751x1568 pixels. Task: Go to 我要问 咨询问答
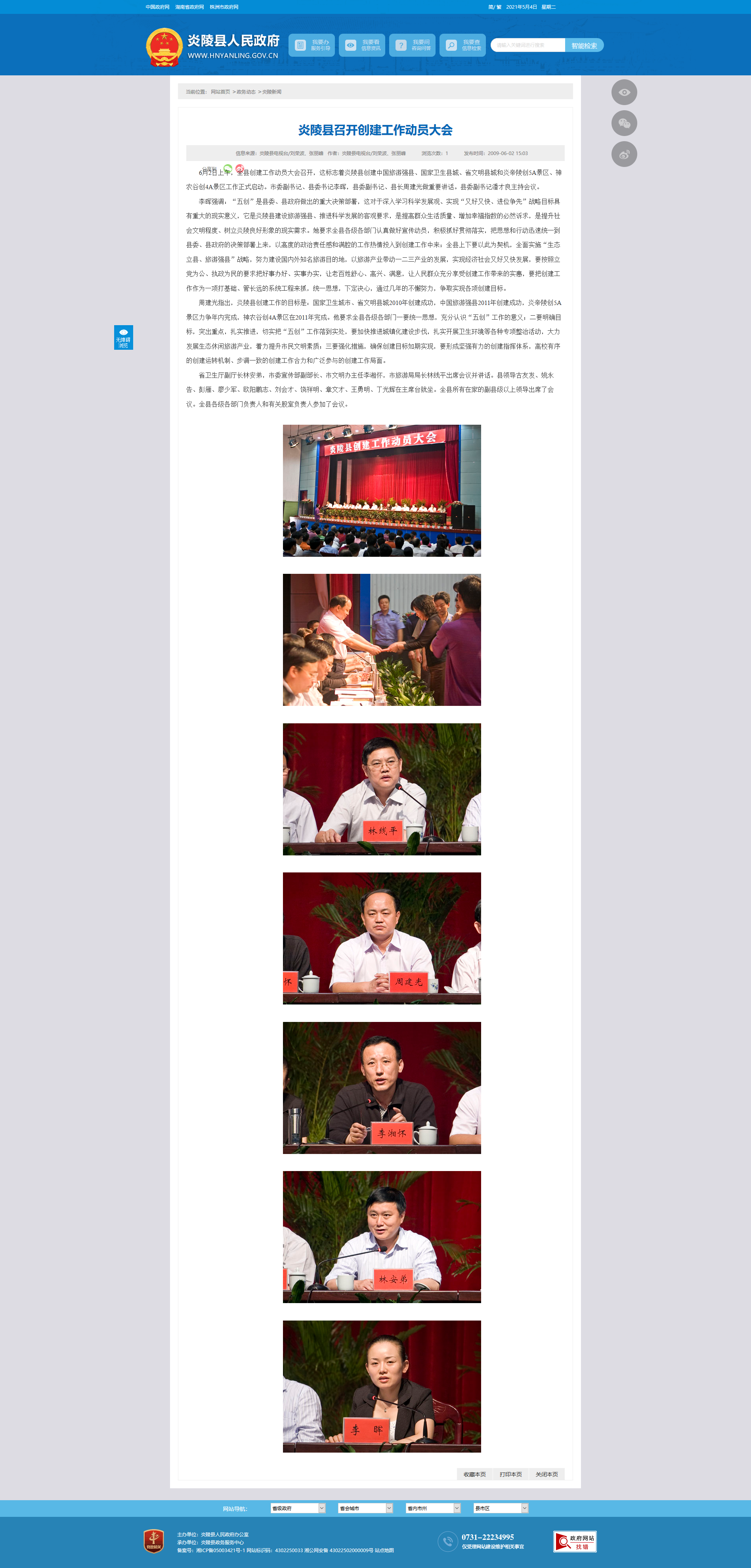[x=412, y=45]
